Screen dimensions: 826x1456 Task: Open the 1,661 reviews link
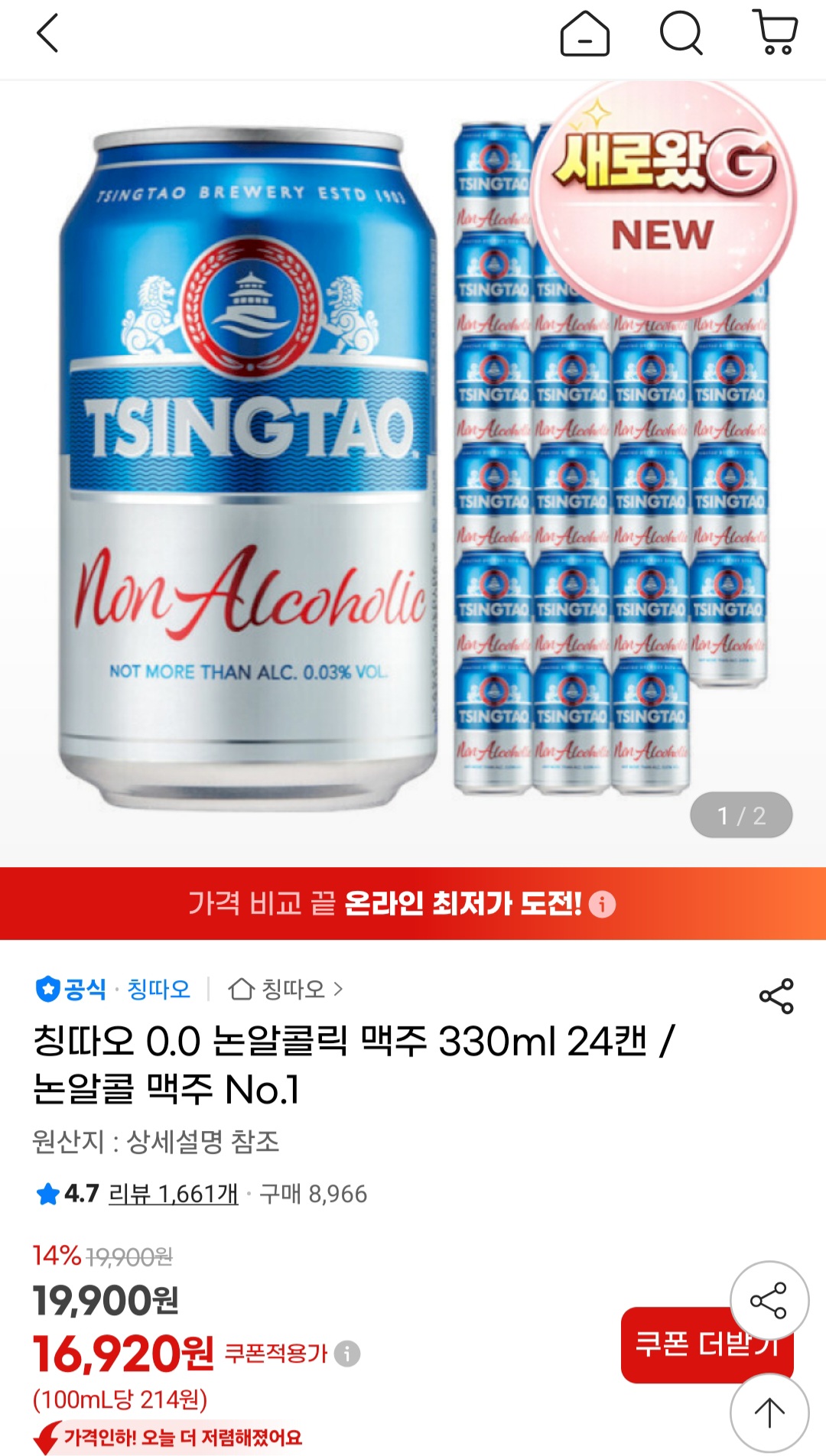(174, 1194)
